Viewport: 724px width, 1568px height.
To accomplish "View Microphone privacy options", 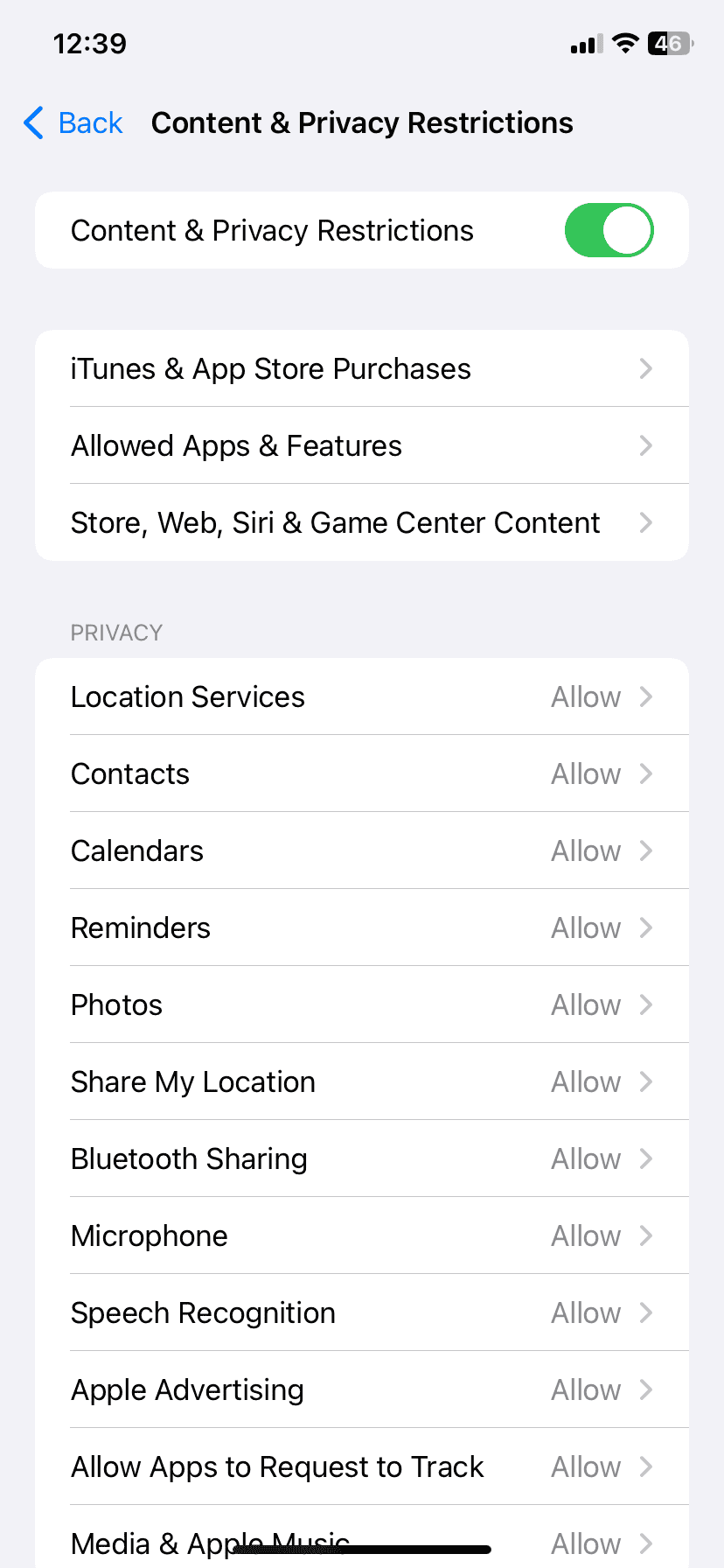I will [362, 1236].
